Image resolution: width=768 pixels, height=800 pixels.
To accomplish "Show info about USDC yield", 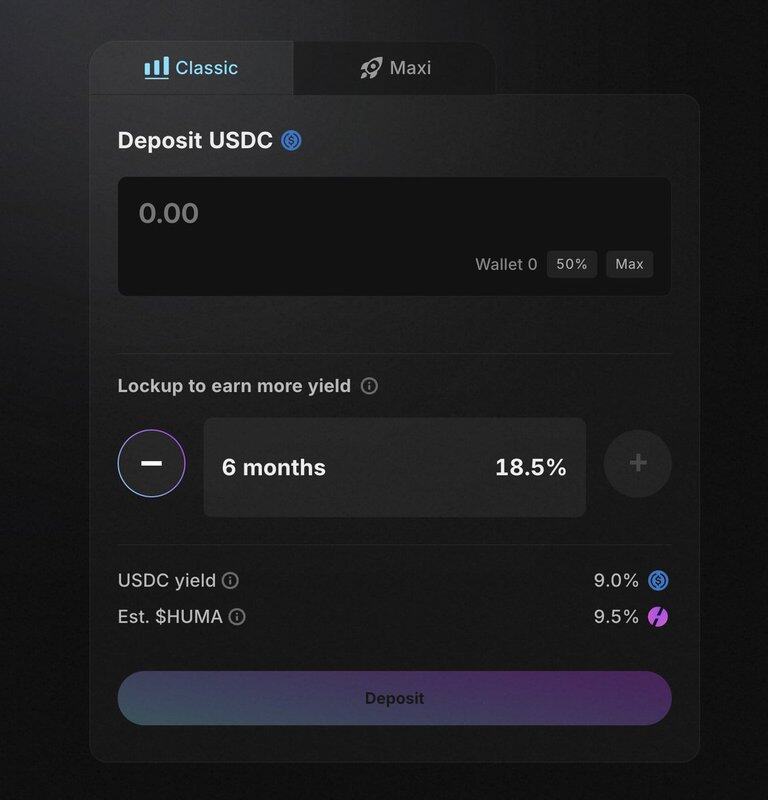I will (x=231, y=580).
